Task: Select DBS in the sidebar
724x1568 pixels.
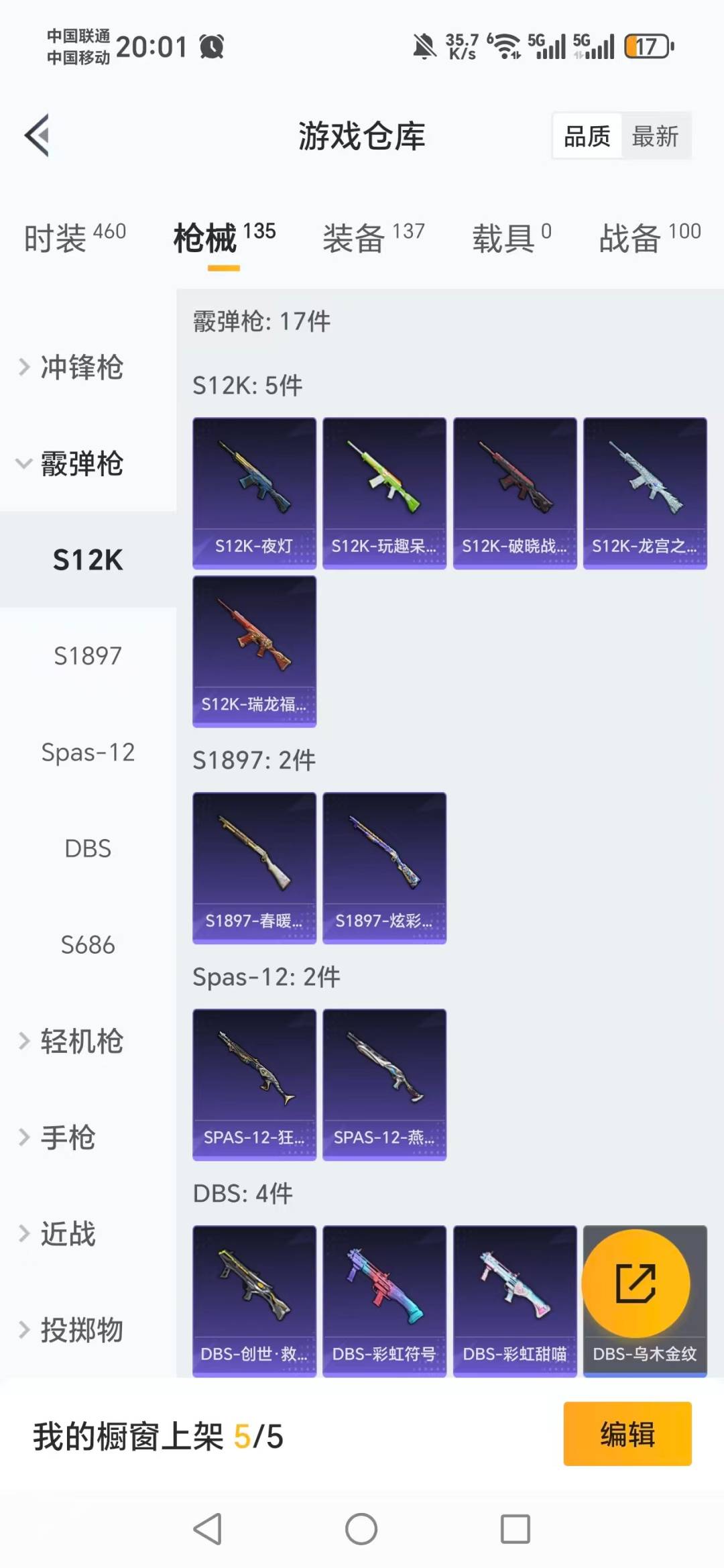Action: (88, 848)
